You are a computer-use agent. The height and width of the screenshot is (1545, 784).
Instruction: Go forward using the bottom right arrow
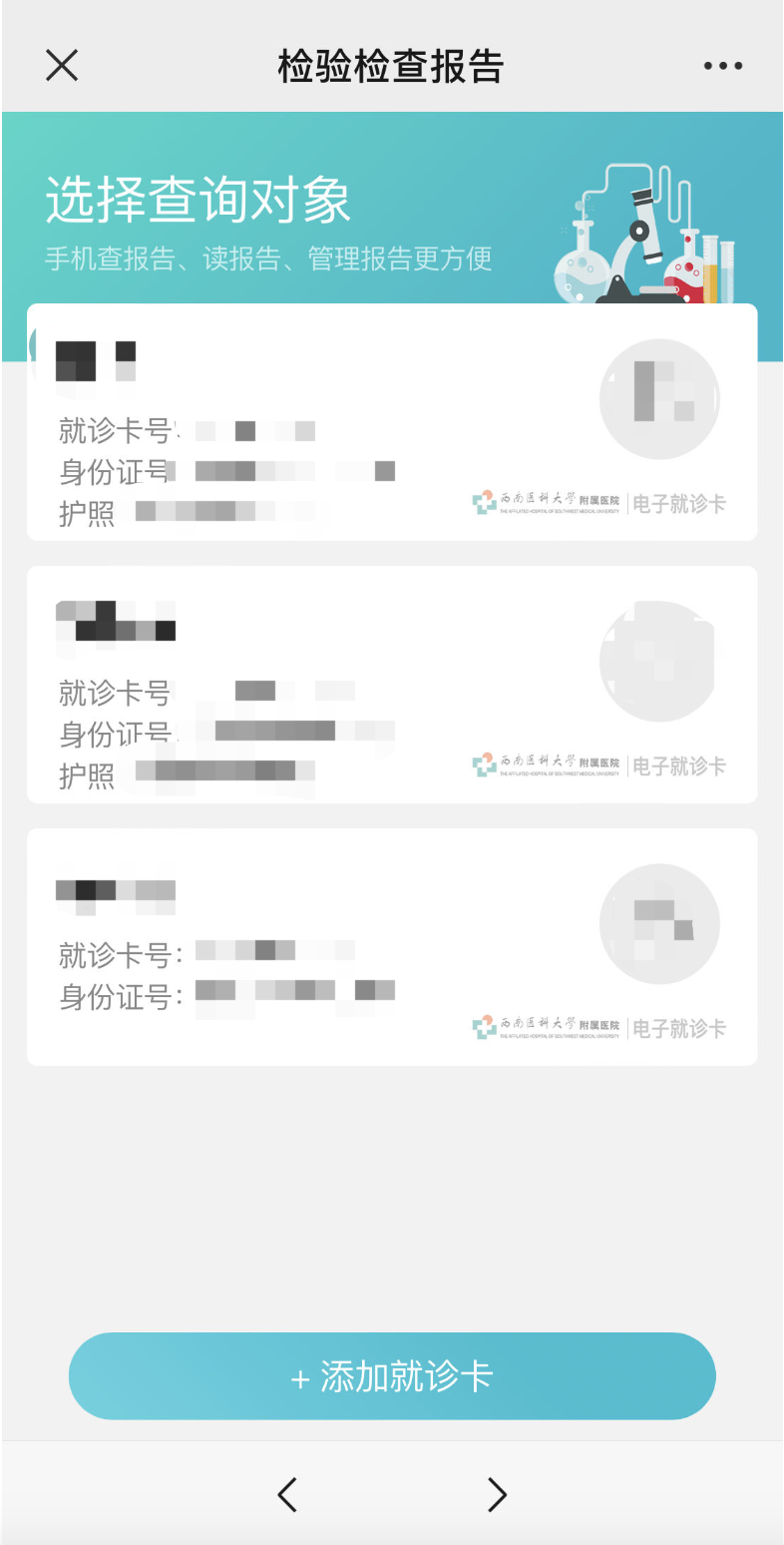tap(497, 1494)
